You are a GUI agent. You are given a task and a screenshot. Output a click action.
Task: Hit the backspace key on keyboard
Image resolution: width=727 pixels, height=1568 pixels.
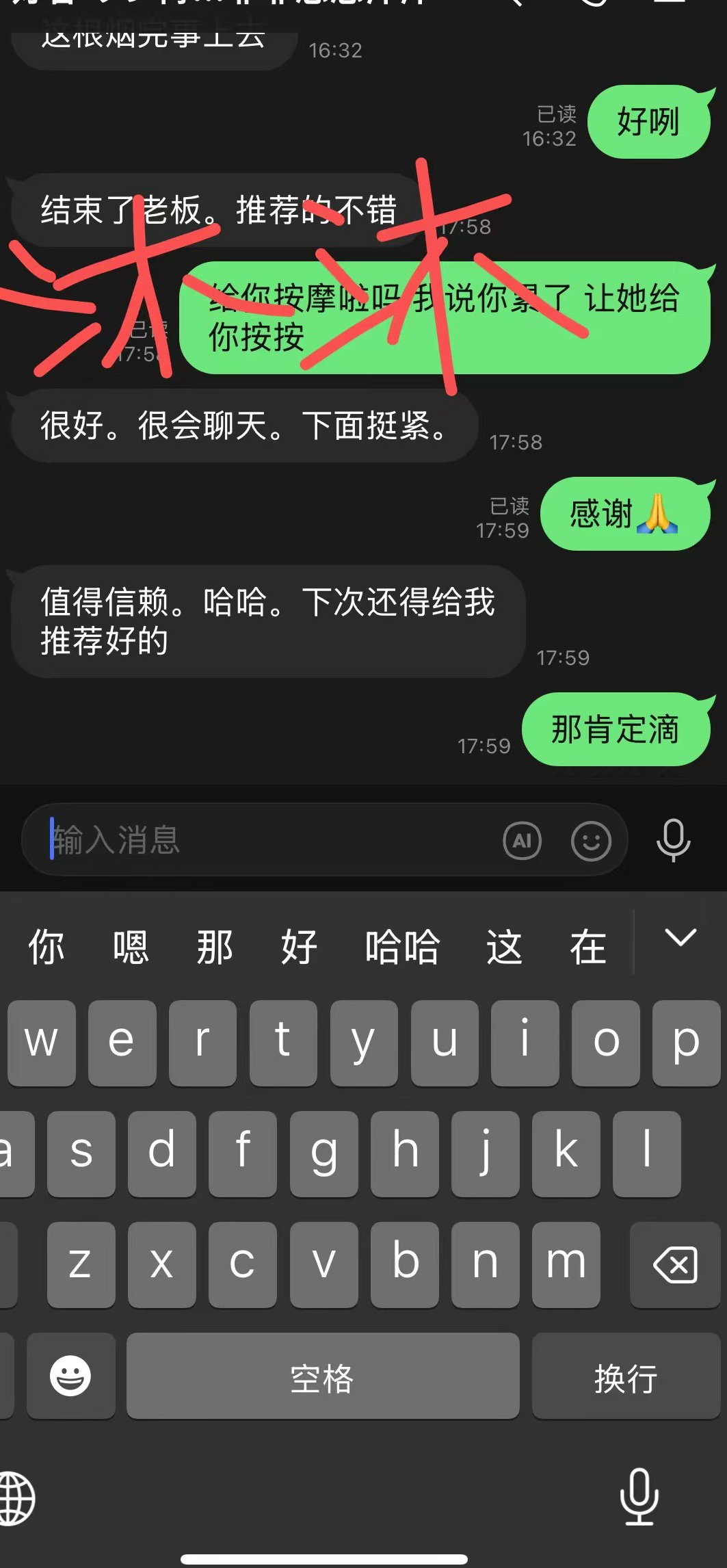(674, 1265)
